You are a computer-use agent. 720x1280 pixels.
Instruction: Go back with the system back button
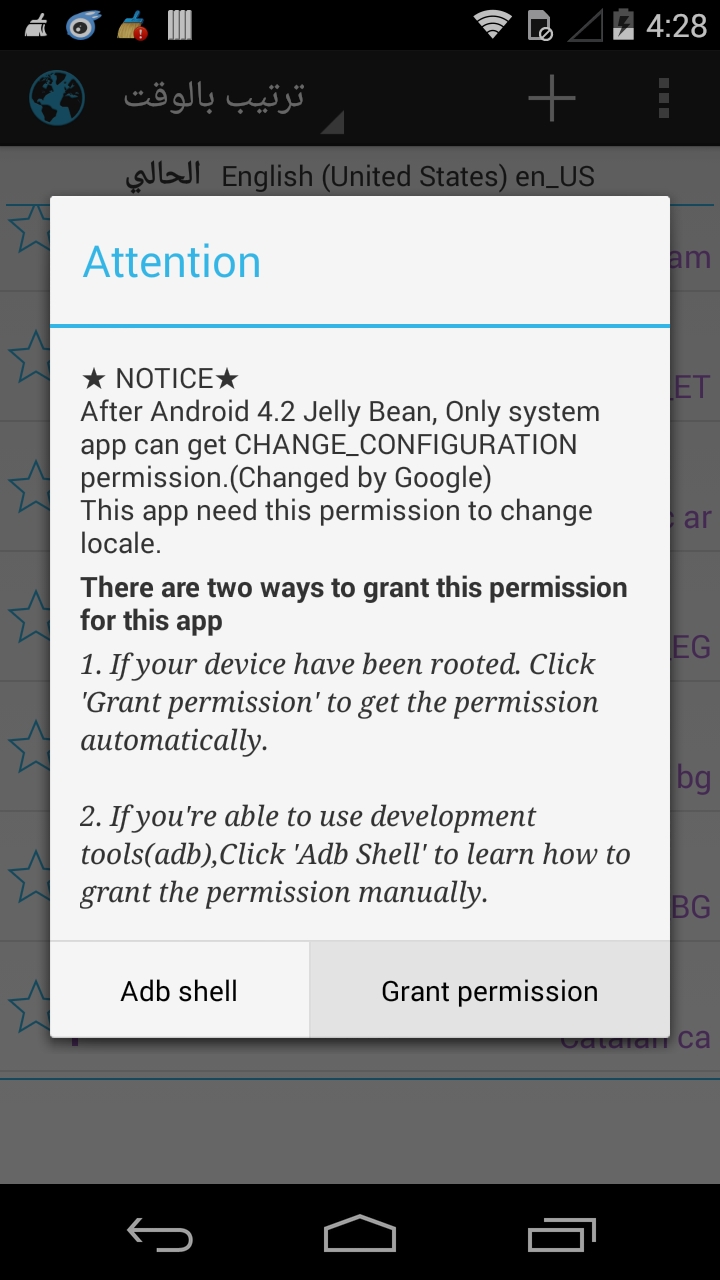pos(160,1234)
